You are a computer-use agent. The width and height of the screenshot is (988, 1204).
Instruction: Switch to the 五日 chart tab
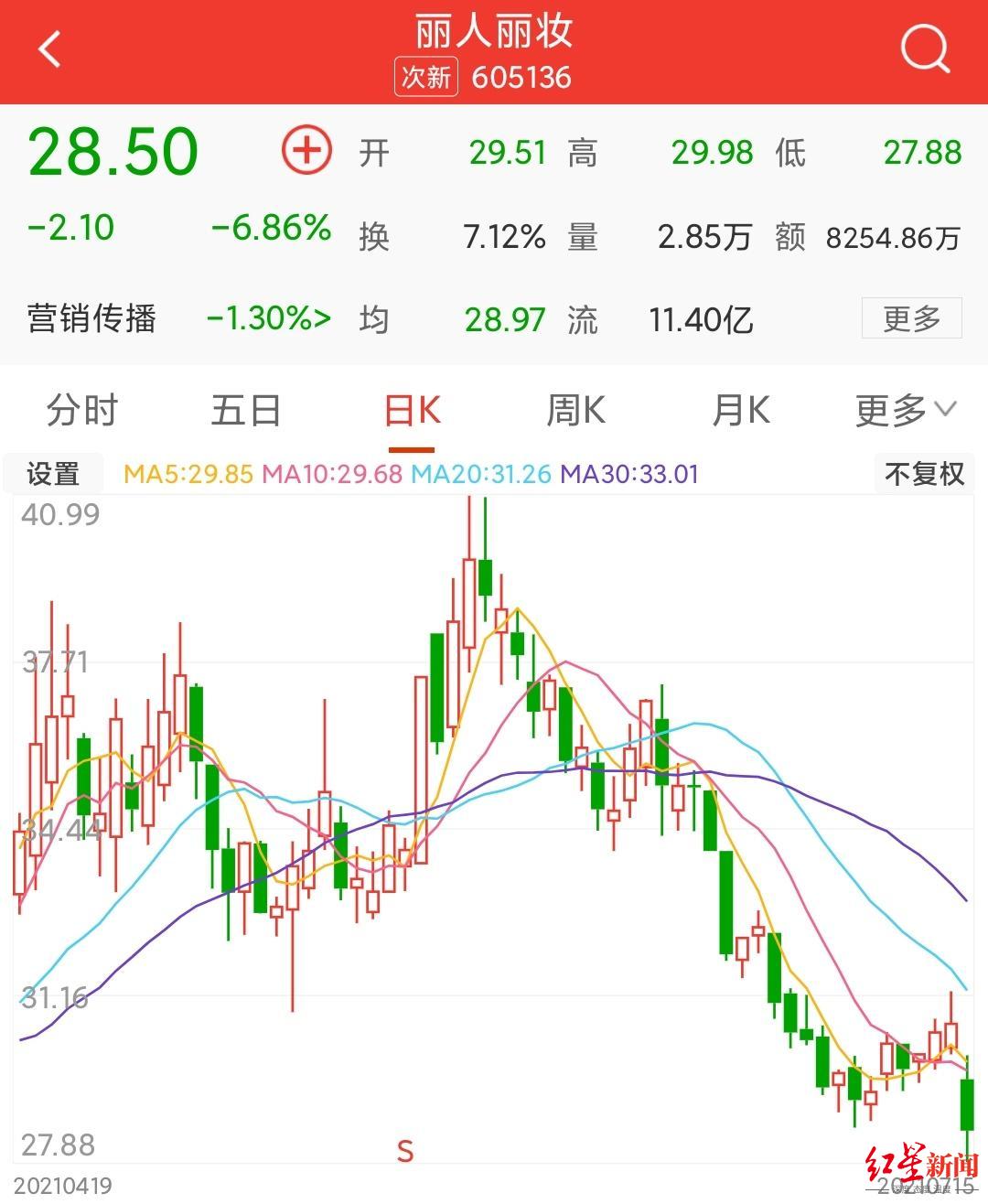point(246,410)
